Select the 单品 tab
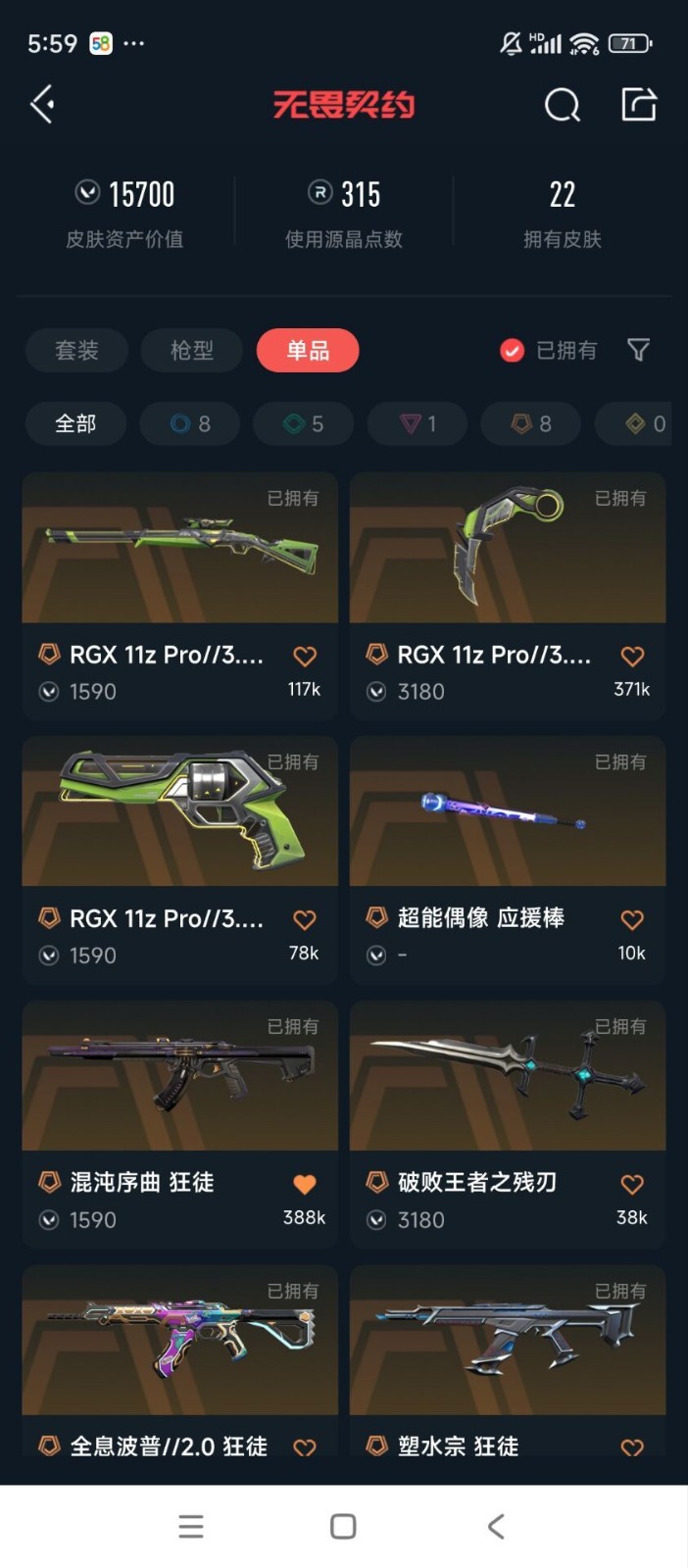This screenshot has width=688, height=1568. (x=308, y=350)
